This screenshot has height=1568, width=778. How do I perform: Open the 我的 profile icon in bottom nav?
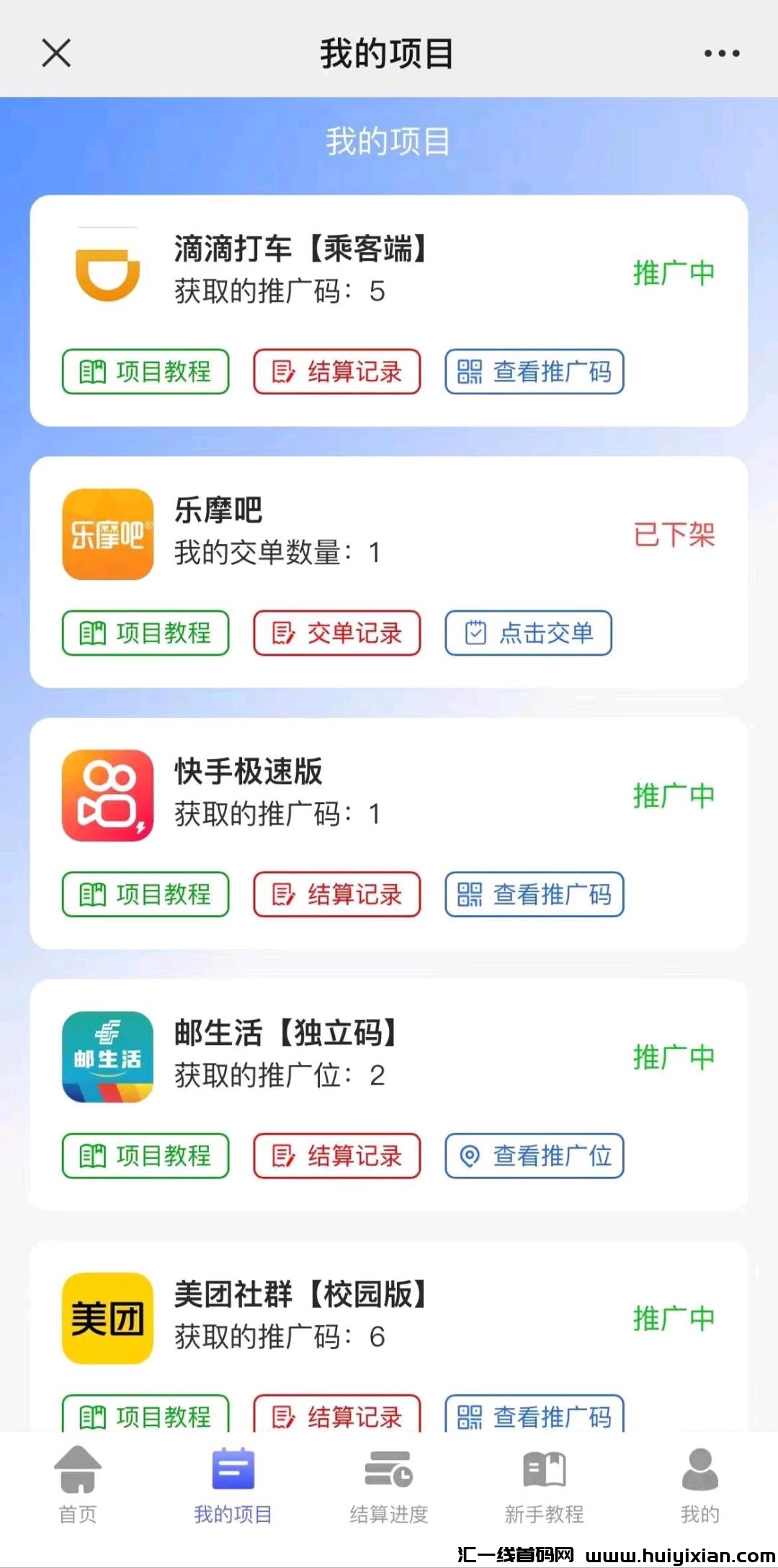699,1471
